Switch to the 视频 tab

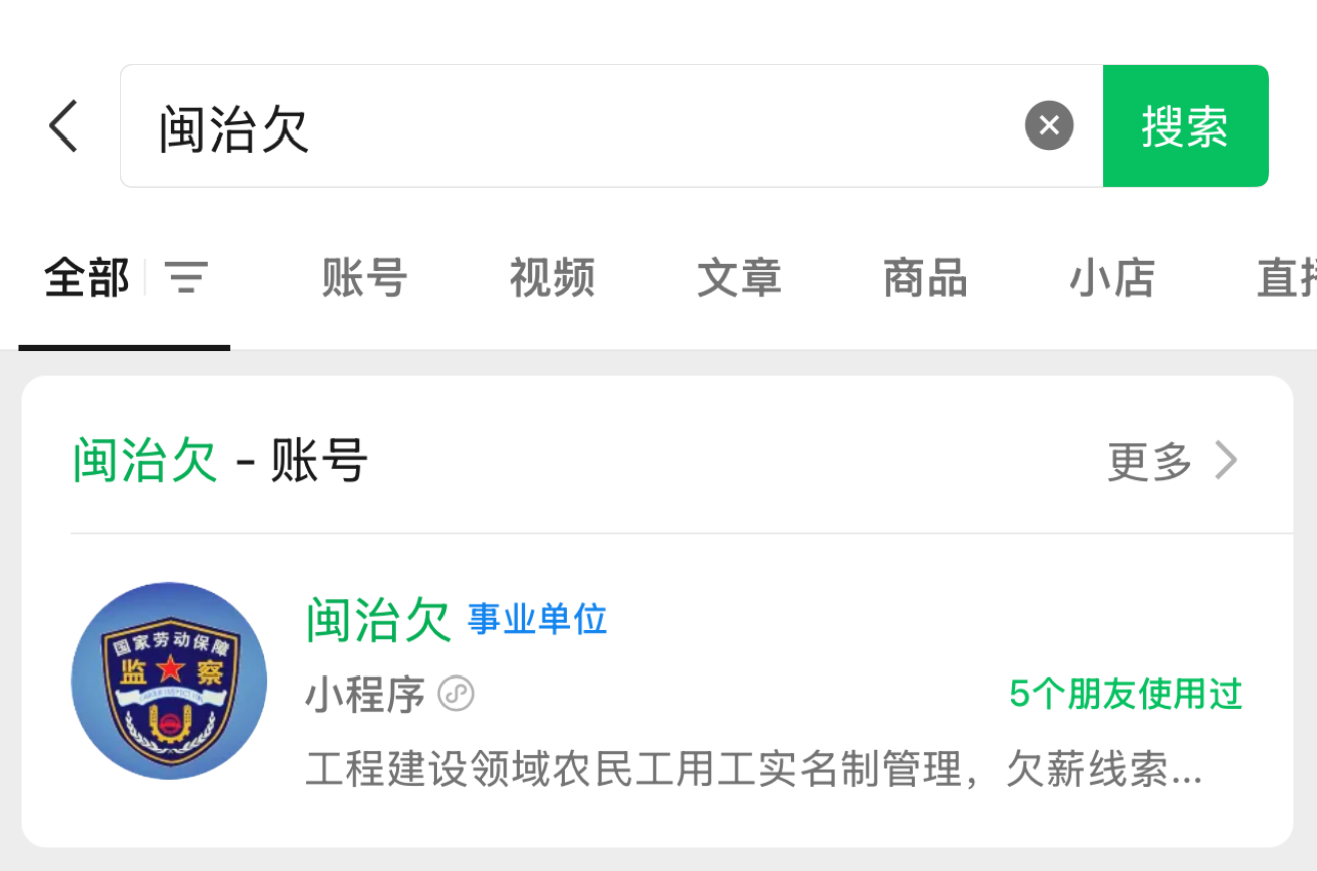click(x=552, y=277)
